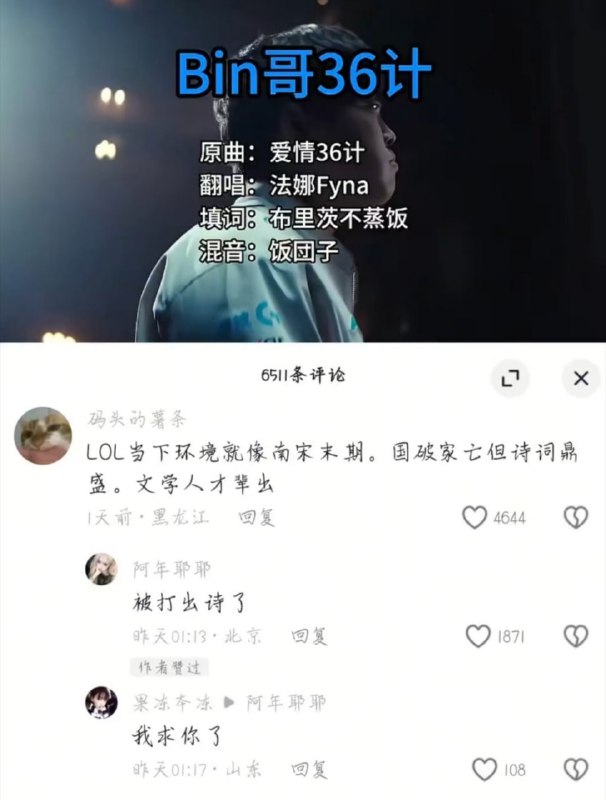This screenshot has height=800, width=606.
Task: Expand the comments panel to full screen
Action: (510, 378)
